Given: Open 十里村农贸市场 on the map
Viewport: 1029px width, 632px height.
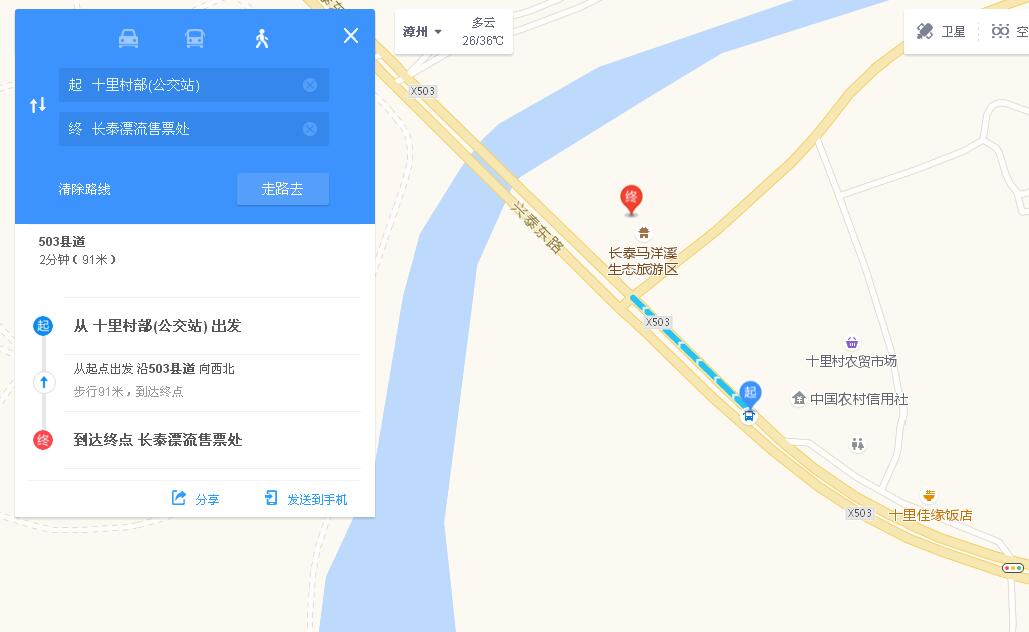Looking at the screenshot, I should click(851, 361).
